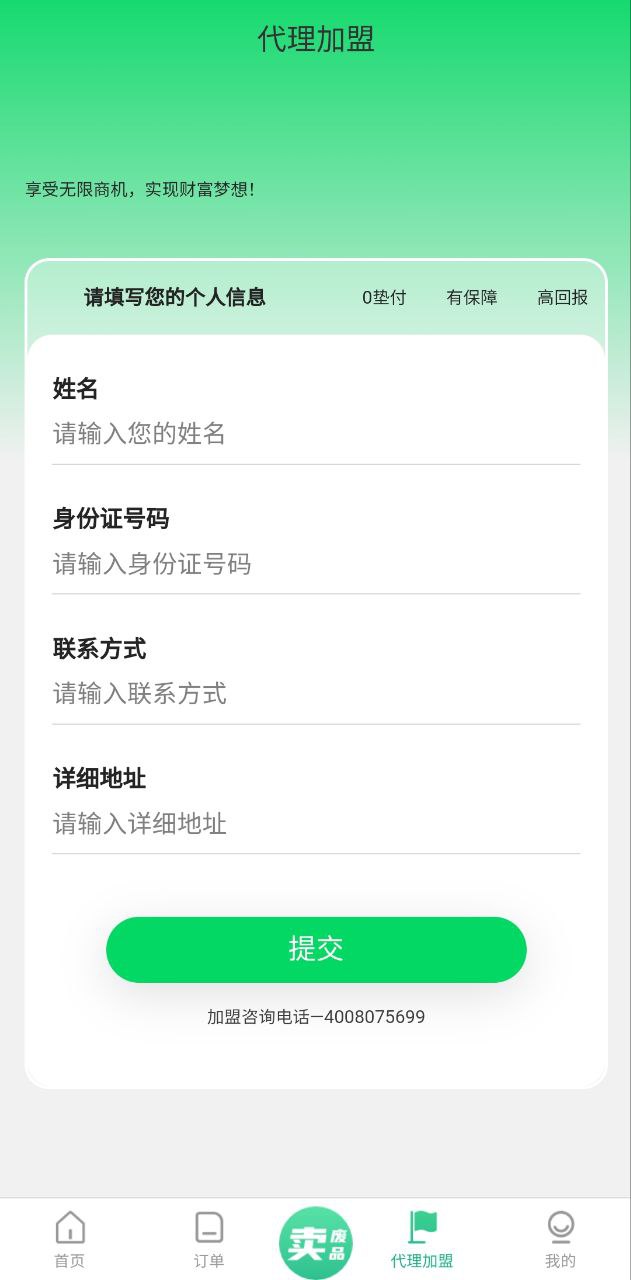This screenshot has height=1280, width=631.
Task: Select the 联系方式 contact input field
Action: point(315,694)
